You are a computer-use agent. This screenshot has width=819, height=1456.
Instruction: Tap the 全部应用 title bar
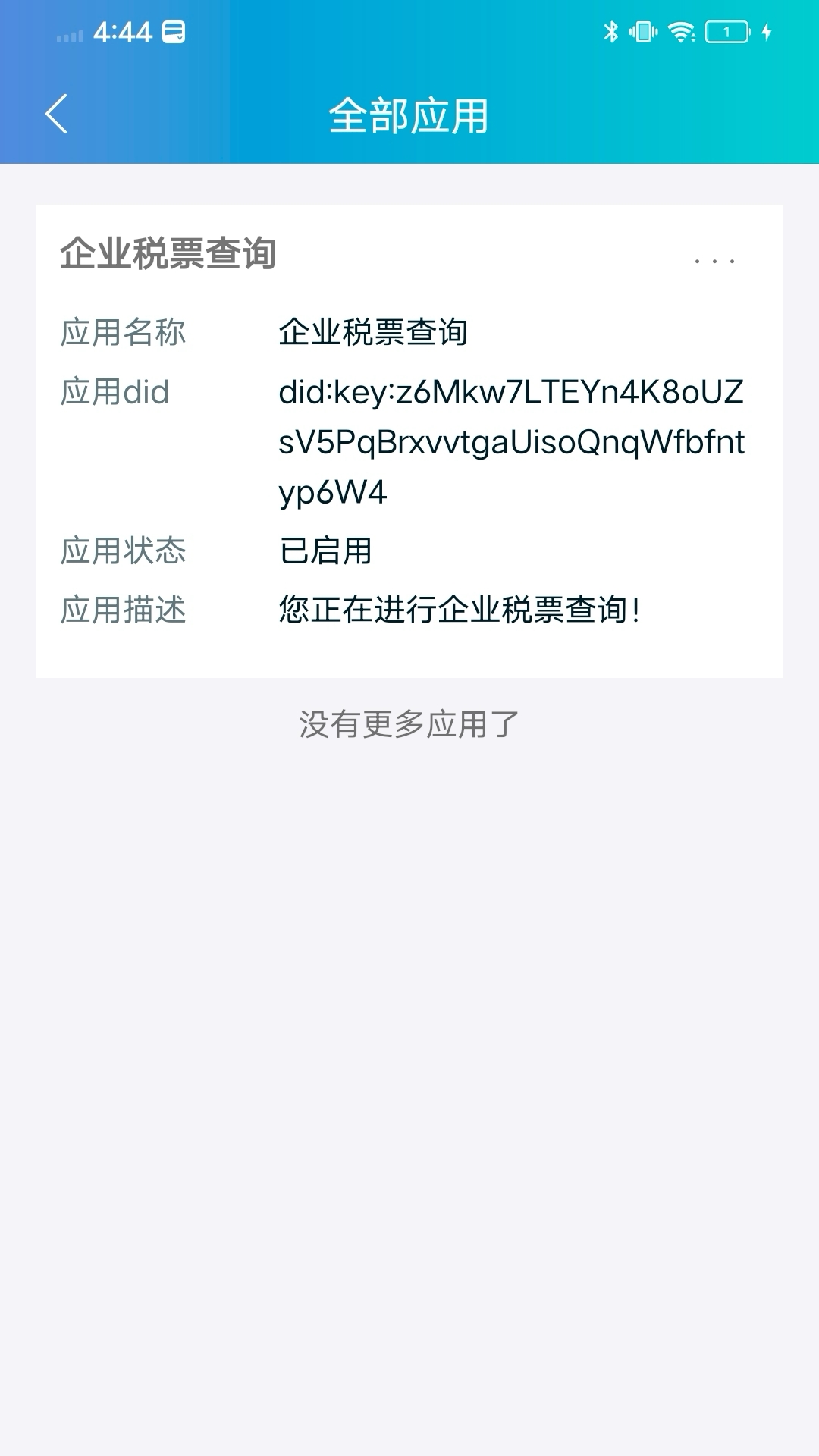click(x=409, y=115)
